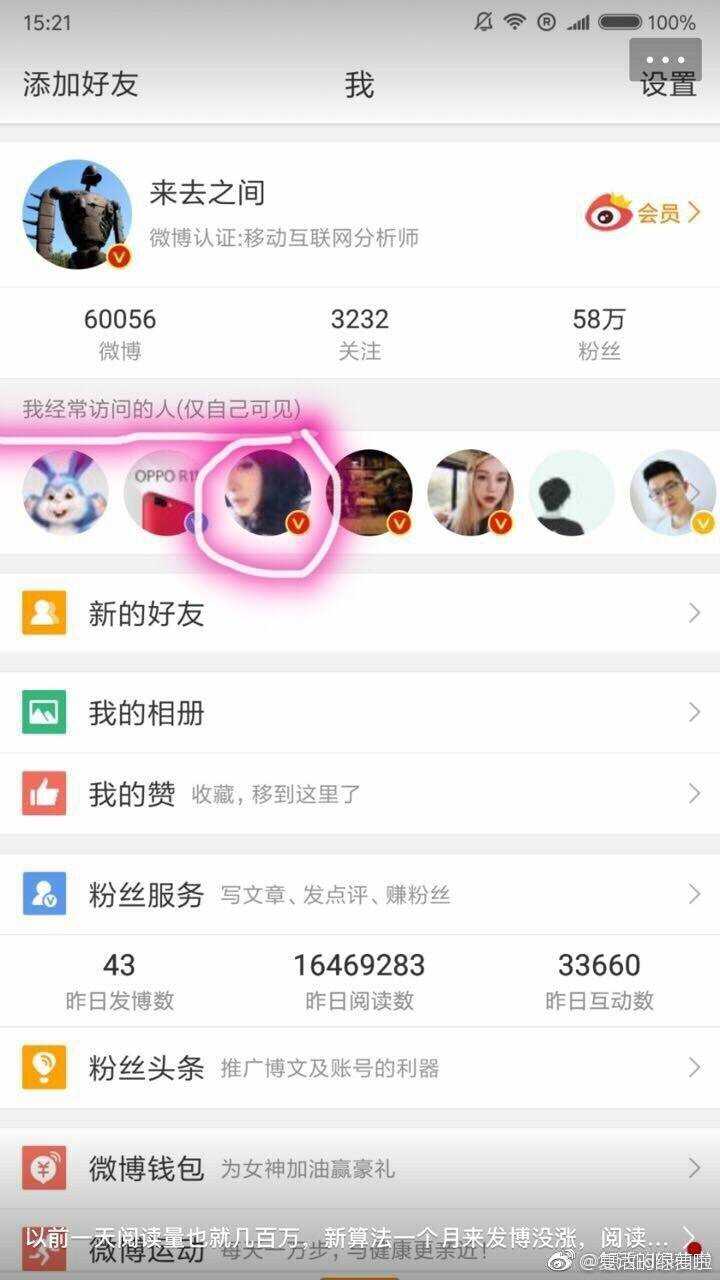Image resolution: width=720 pixels, height=1280 pixels.
Task: Open the three-dot overflow menu
Action: [x=665, y=59]
